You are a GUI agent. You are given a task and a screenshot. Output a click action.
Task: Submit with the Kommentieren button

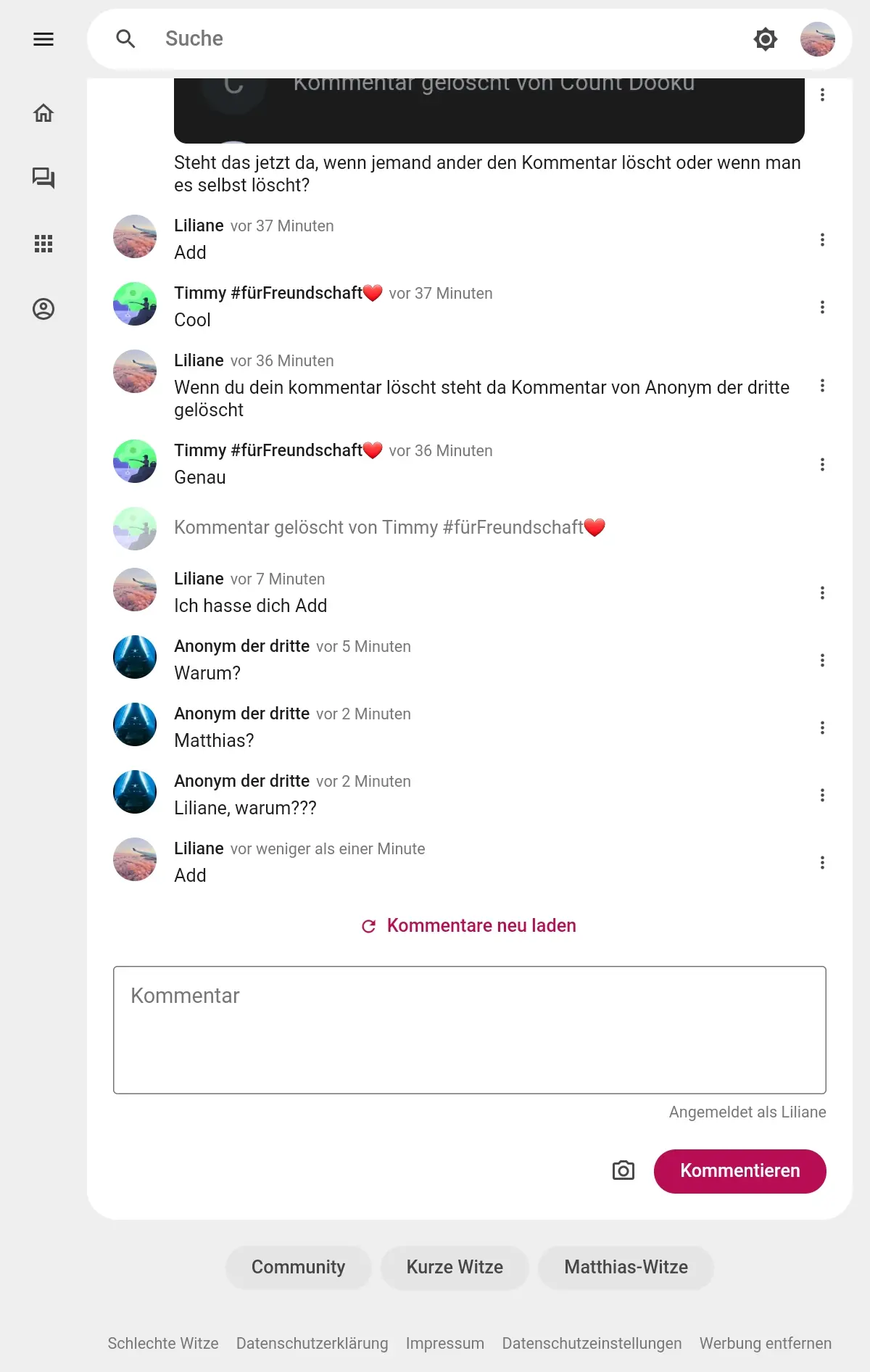coord(739,1171)
